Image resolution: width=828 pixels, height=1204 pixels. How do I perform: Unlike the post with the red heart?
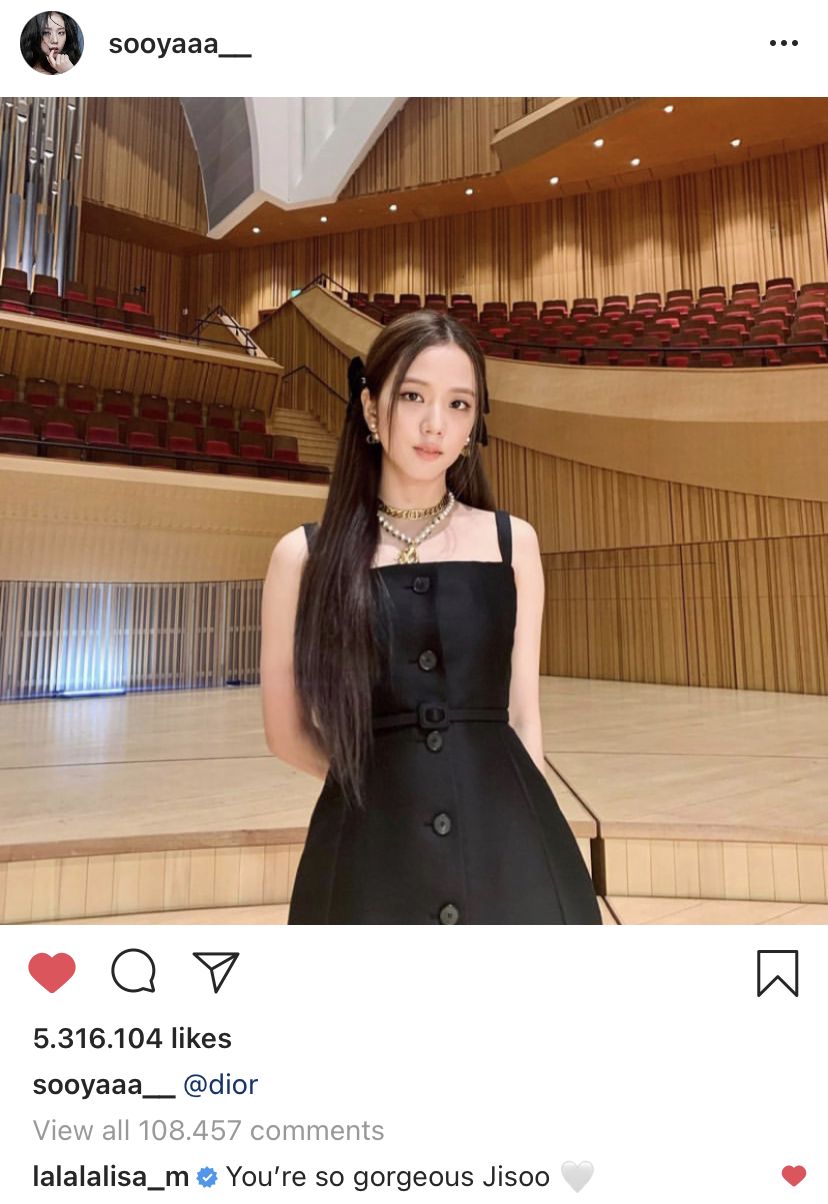pos(52,972)
